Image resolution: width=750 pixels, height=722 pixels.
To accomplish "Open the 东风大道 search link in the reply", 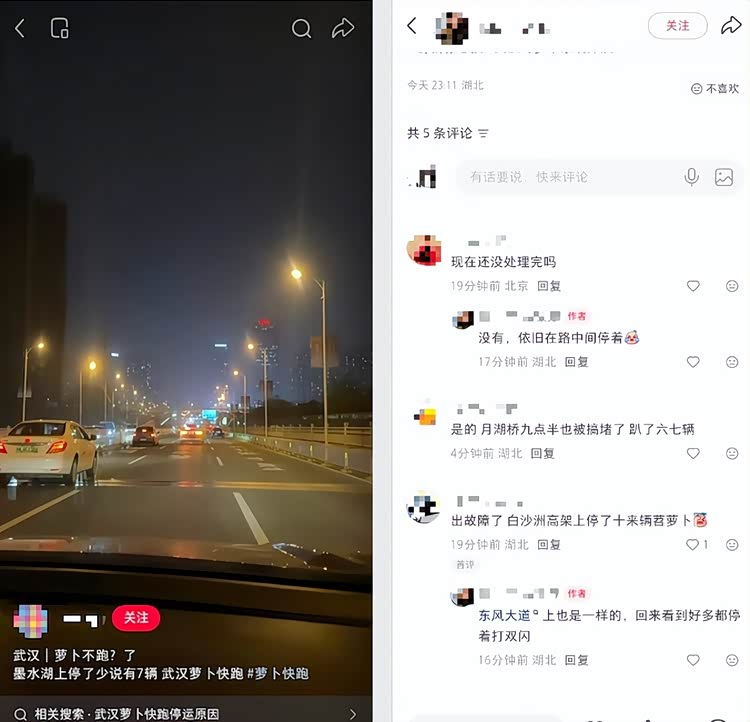I will (511, 616).
